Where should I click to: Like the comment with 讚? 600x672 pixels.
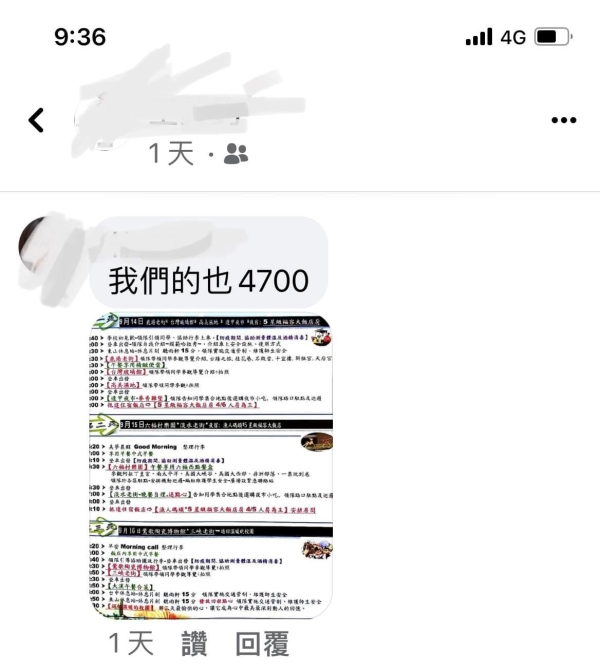(195, 643)
